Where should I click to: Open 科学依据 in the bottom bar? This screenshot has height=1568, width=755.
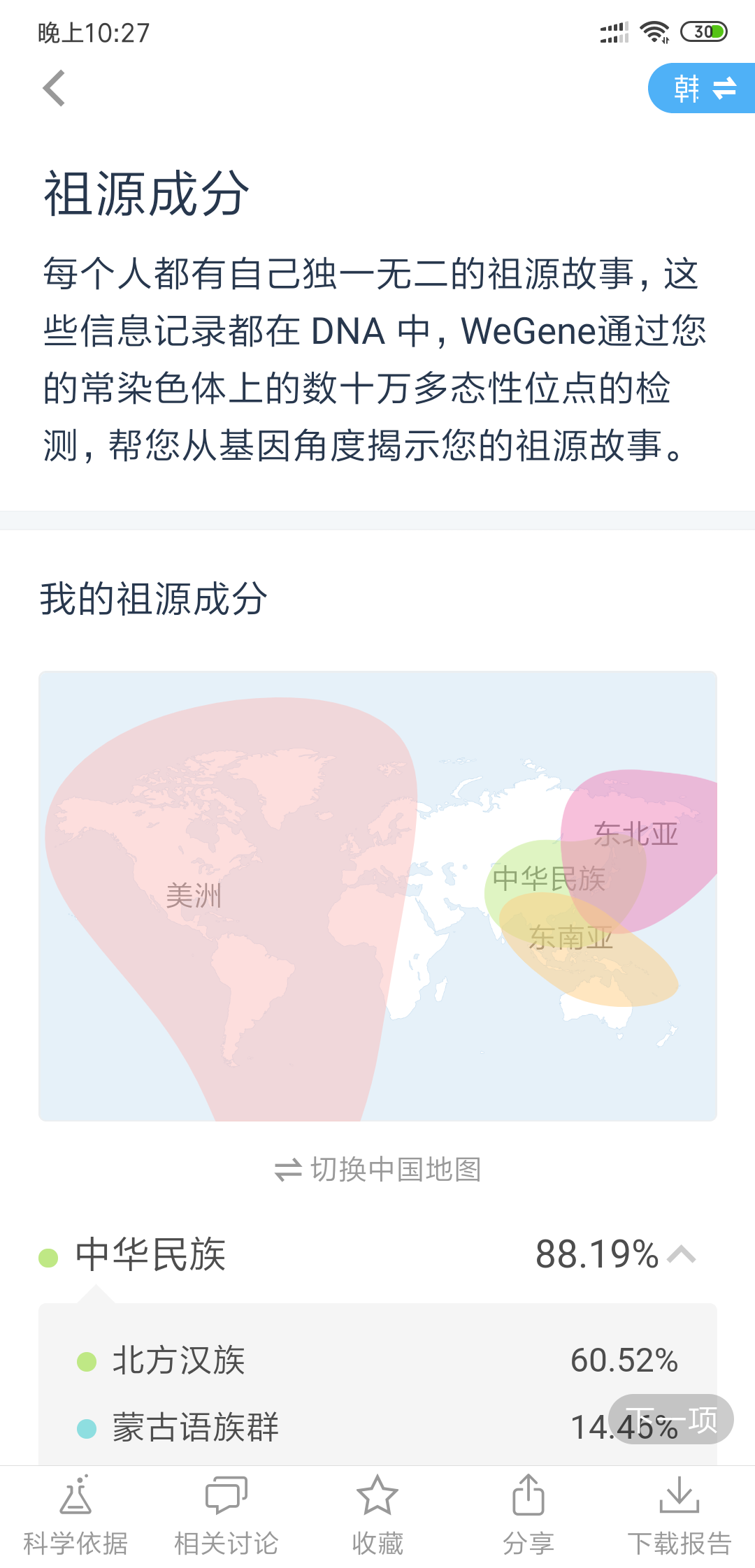coord(75,1515)
